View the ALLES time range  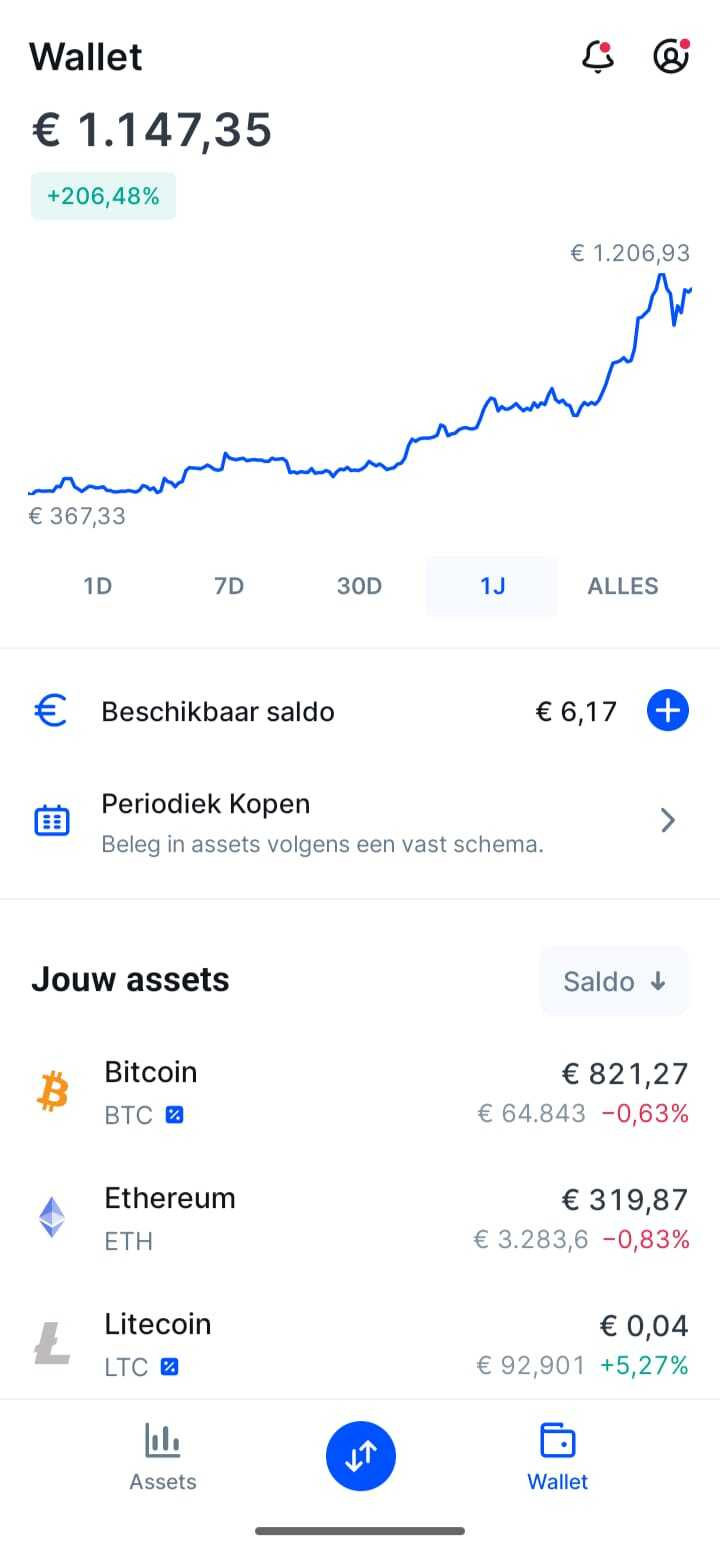623,586
